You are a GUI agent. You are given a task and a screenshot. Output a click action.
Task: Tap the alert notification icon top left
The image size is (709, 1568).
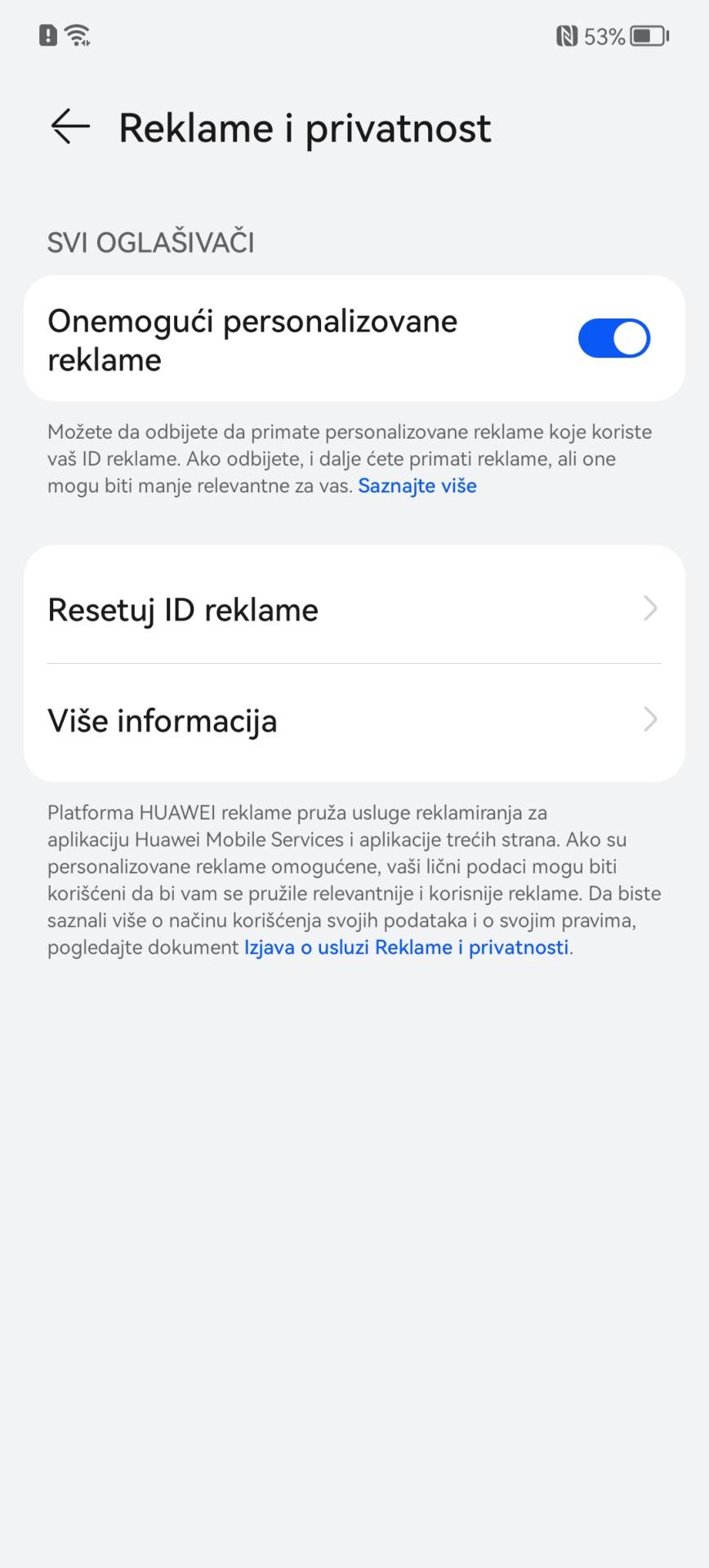pos(47,35)
